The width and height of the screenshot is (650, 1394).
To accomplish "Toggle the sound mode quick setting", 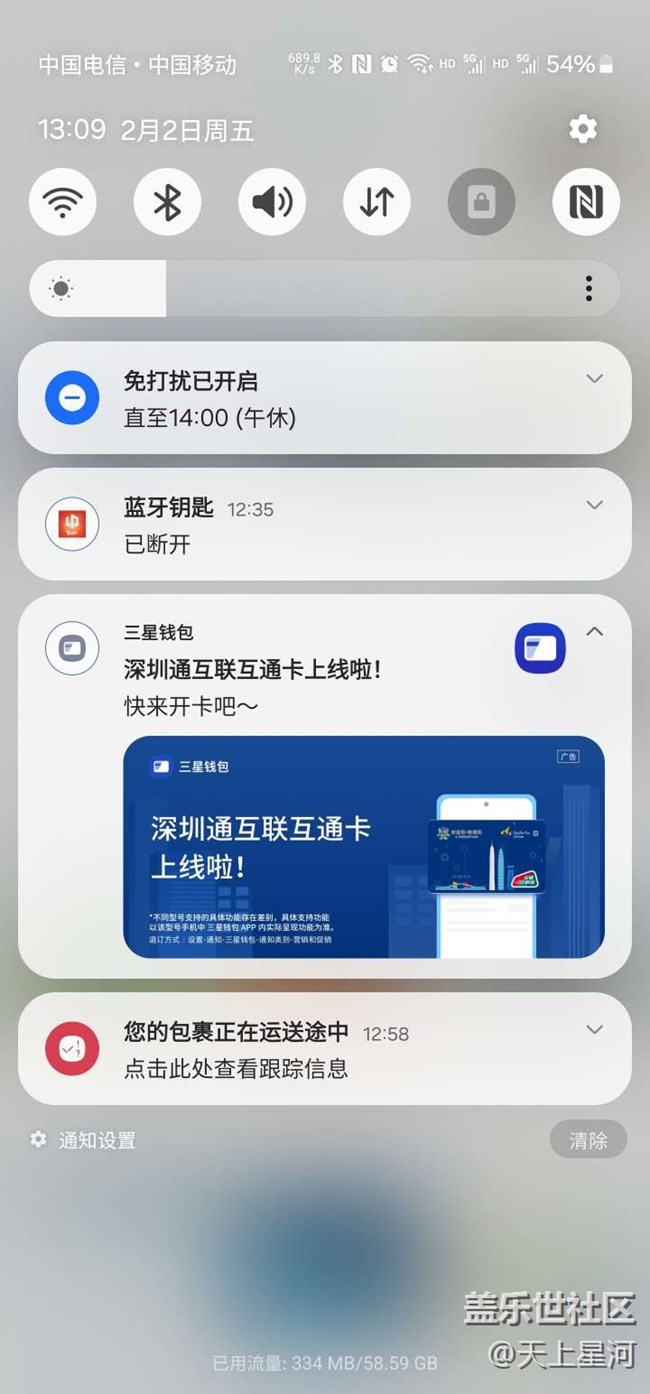I will pyautogui.click(x=272, y=202).
